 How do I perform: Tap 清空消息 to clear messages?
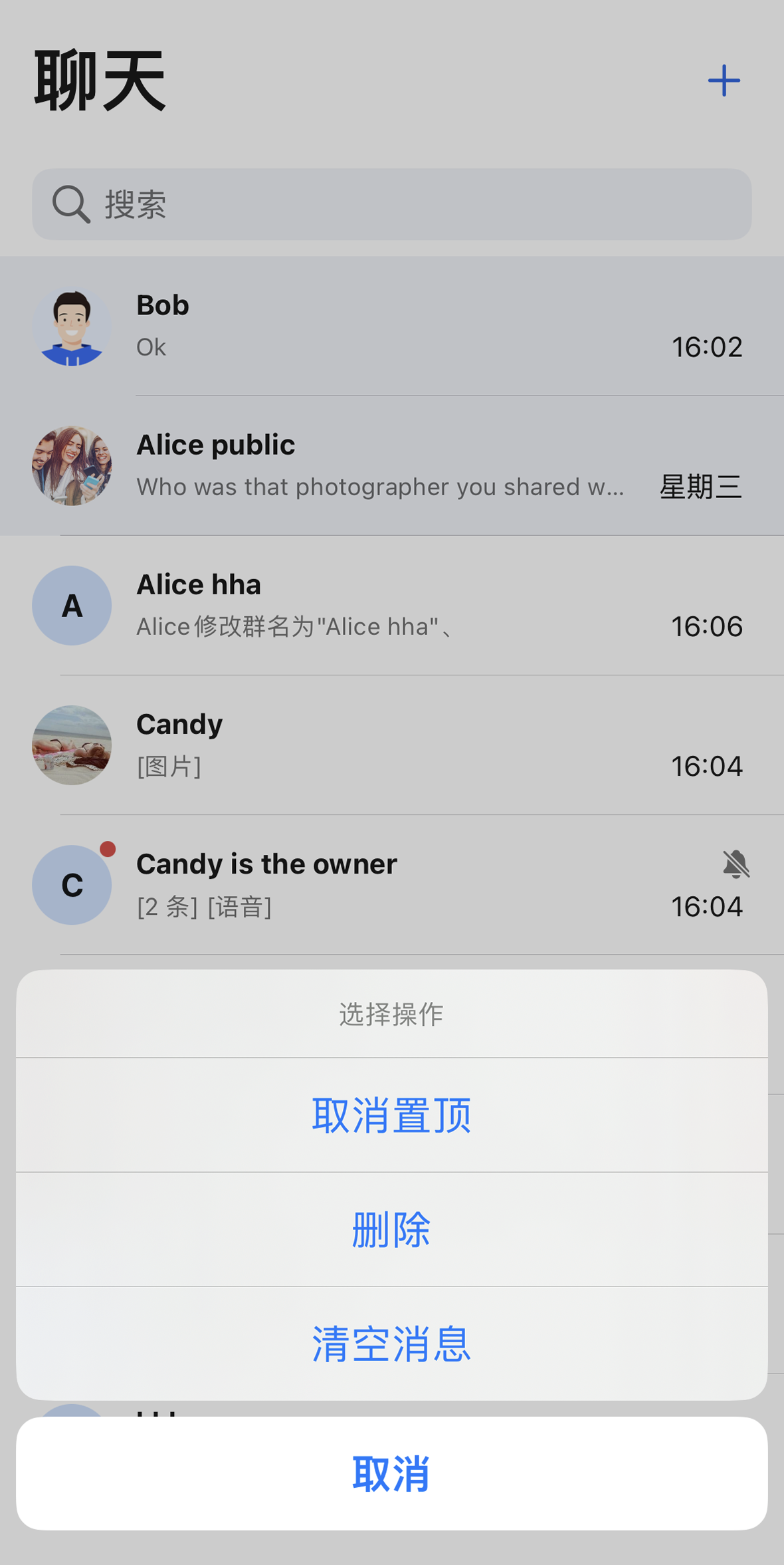coord(391,1344)
